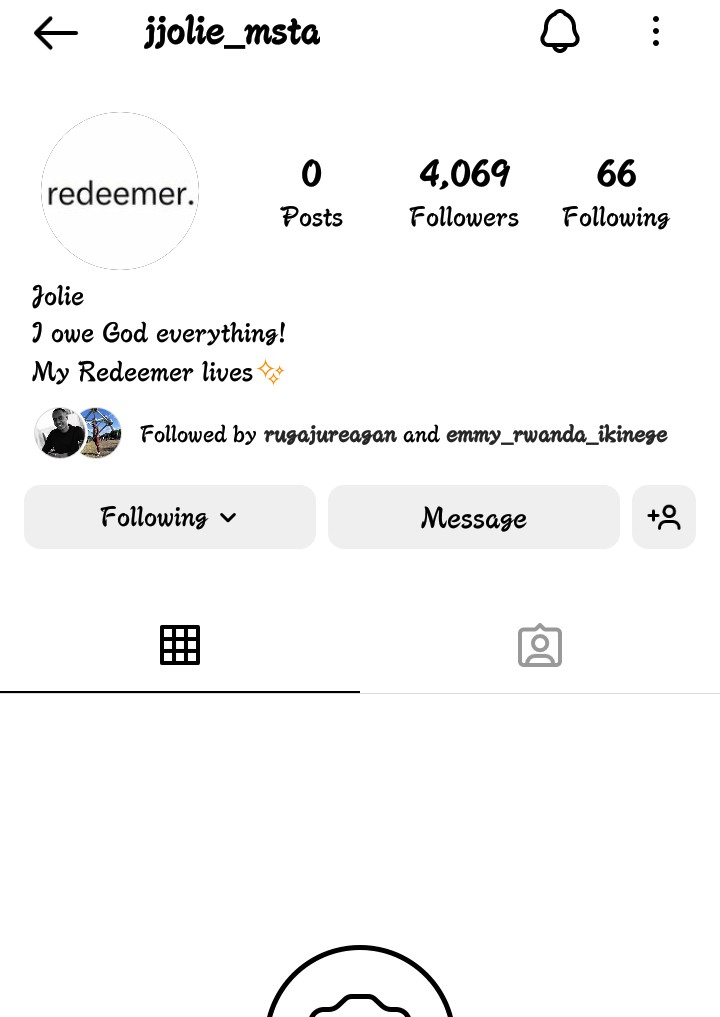See mutual followers including rugajureagan
Image resolution: width=720 pixels, height=1017 pixels.
[x=403, y=434]
